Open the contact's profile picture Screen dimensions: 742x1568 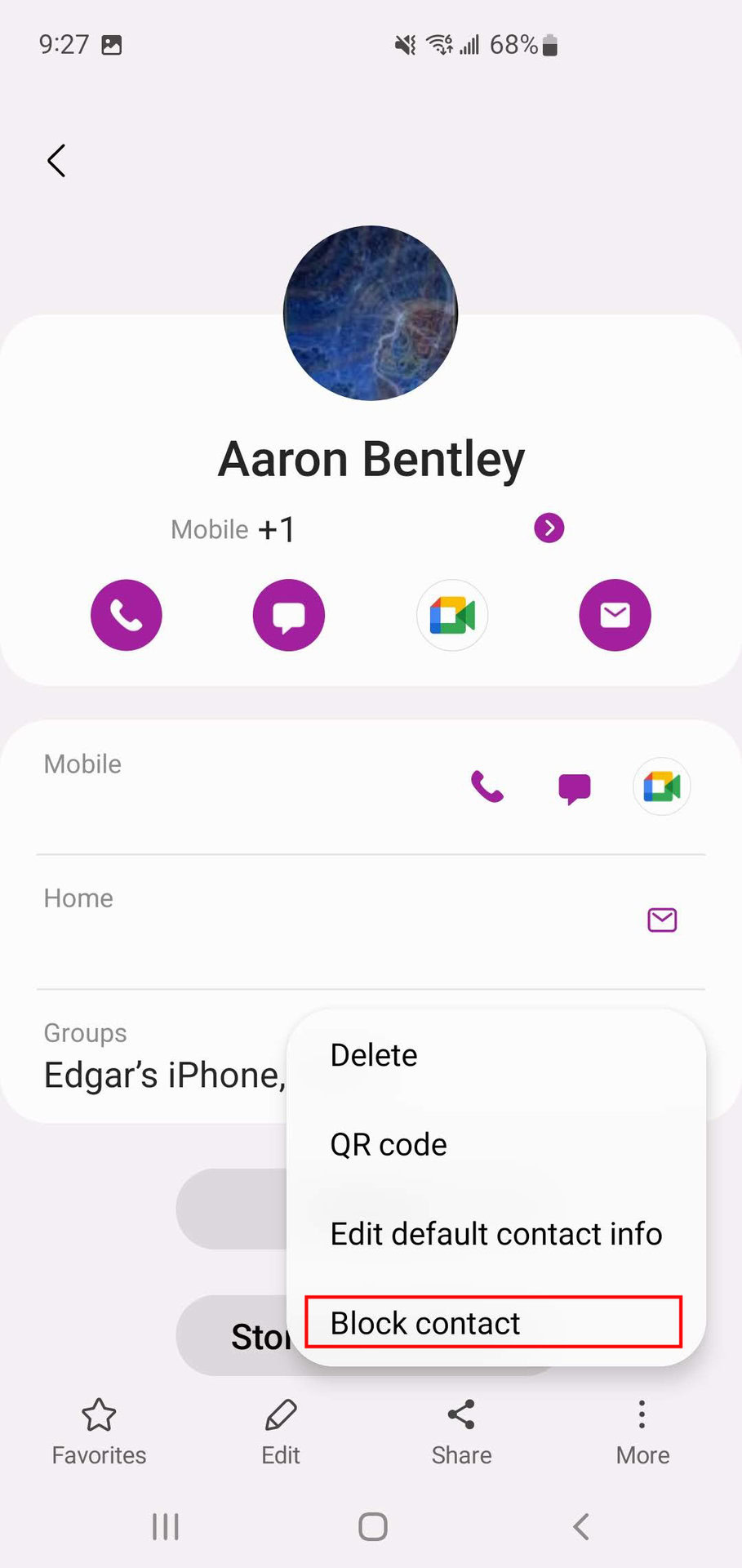click(371, 313)
